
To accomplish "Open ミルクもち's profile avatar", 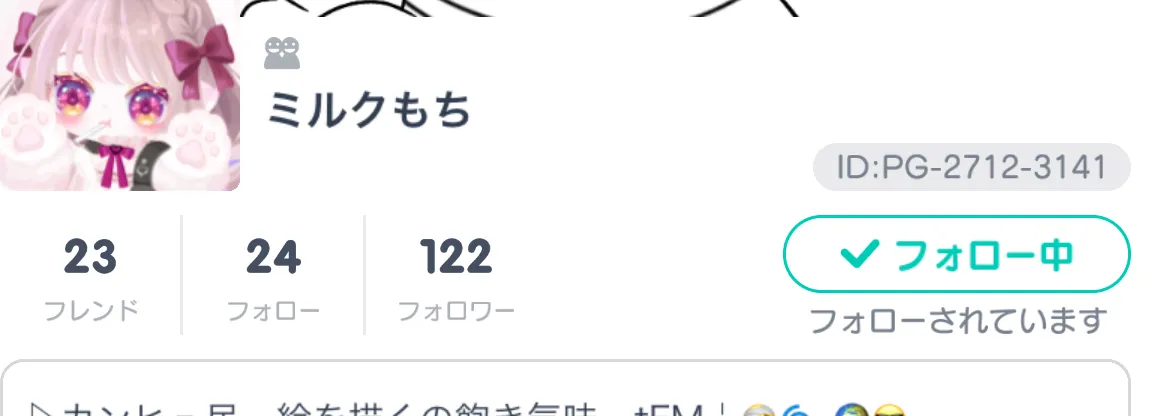I will (x=120, y=95).
